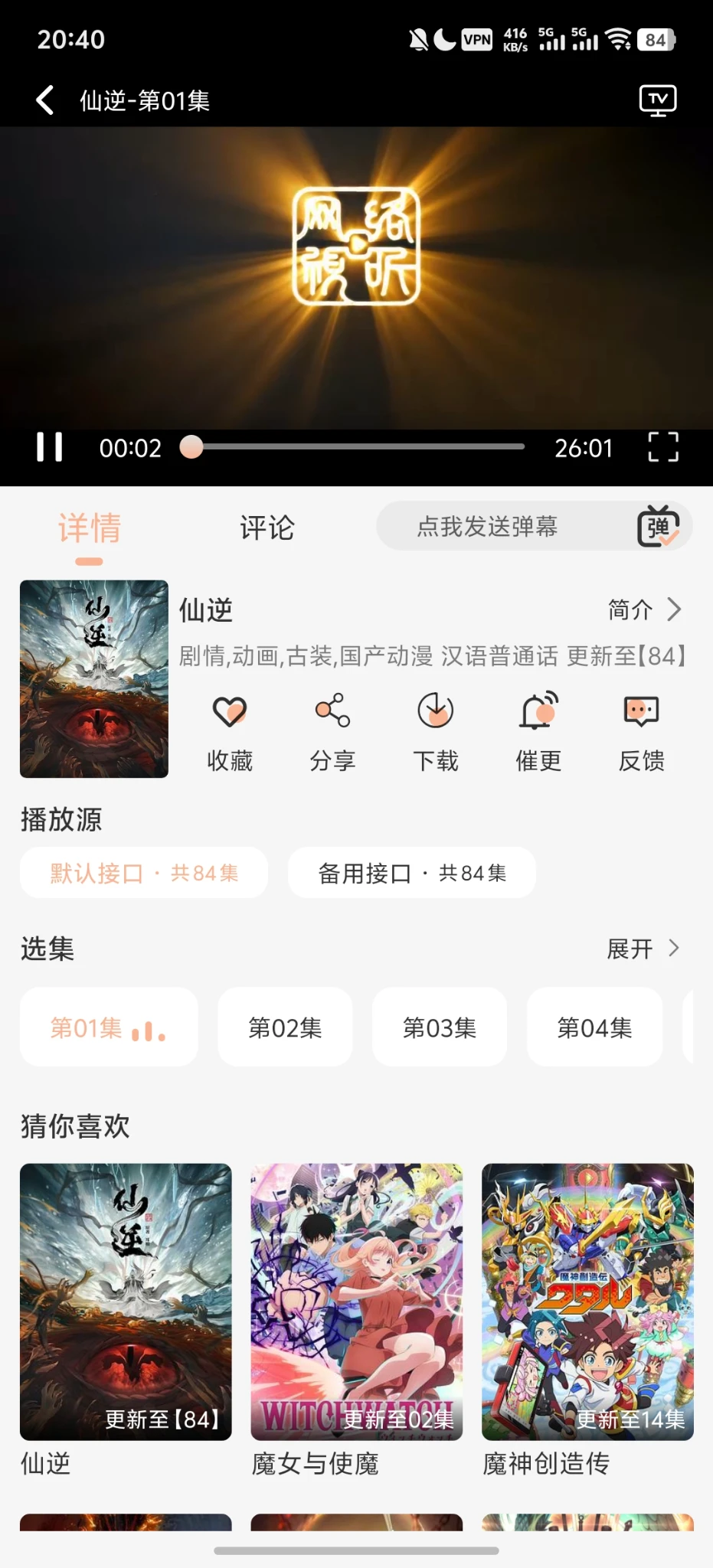Open the 魔女与使魔 recommendation

tap(356, 1302)
